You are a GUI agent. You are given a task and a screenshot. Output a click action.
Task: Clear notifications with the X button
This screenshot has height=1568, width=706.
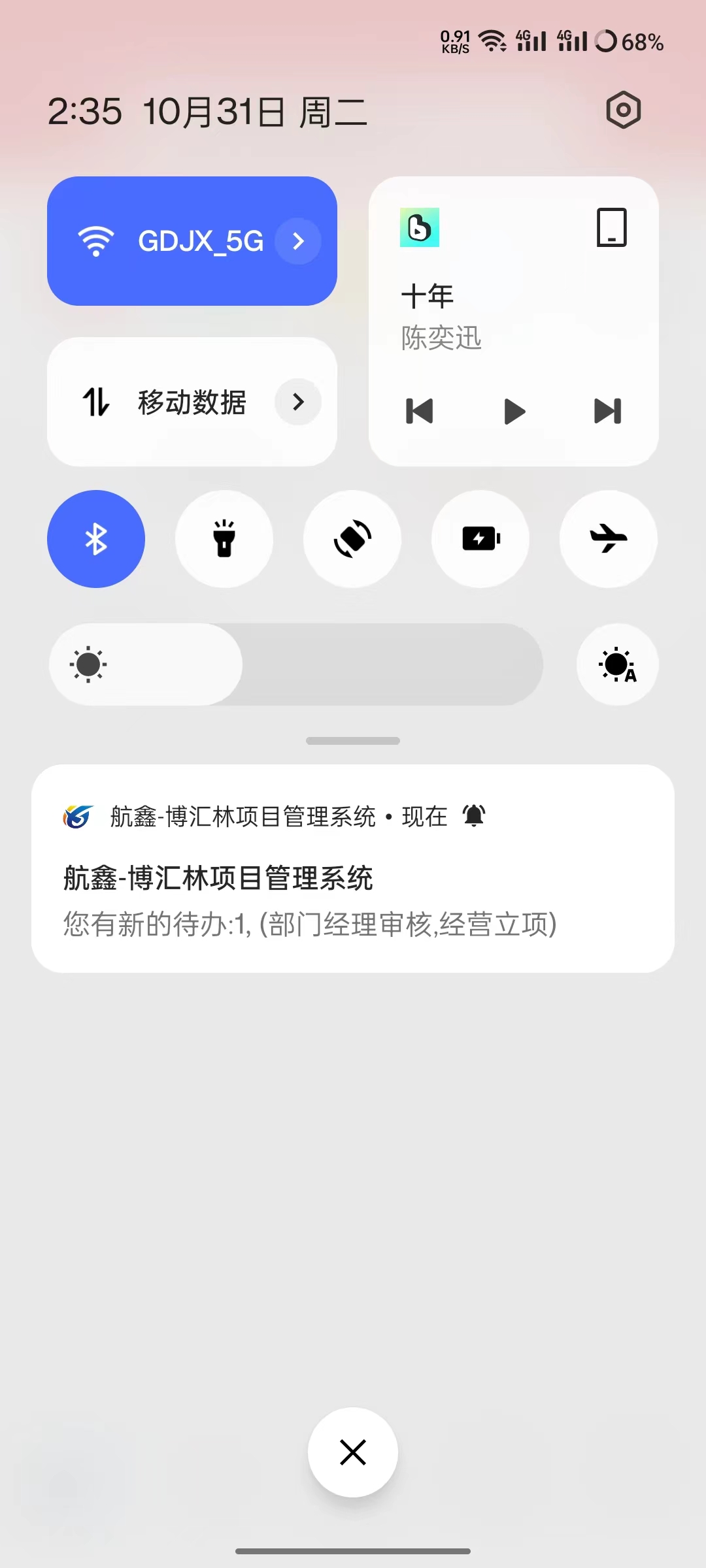click(353, 1452)
